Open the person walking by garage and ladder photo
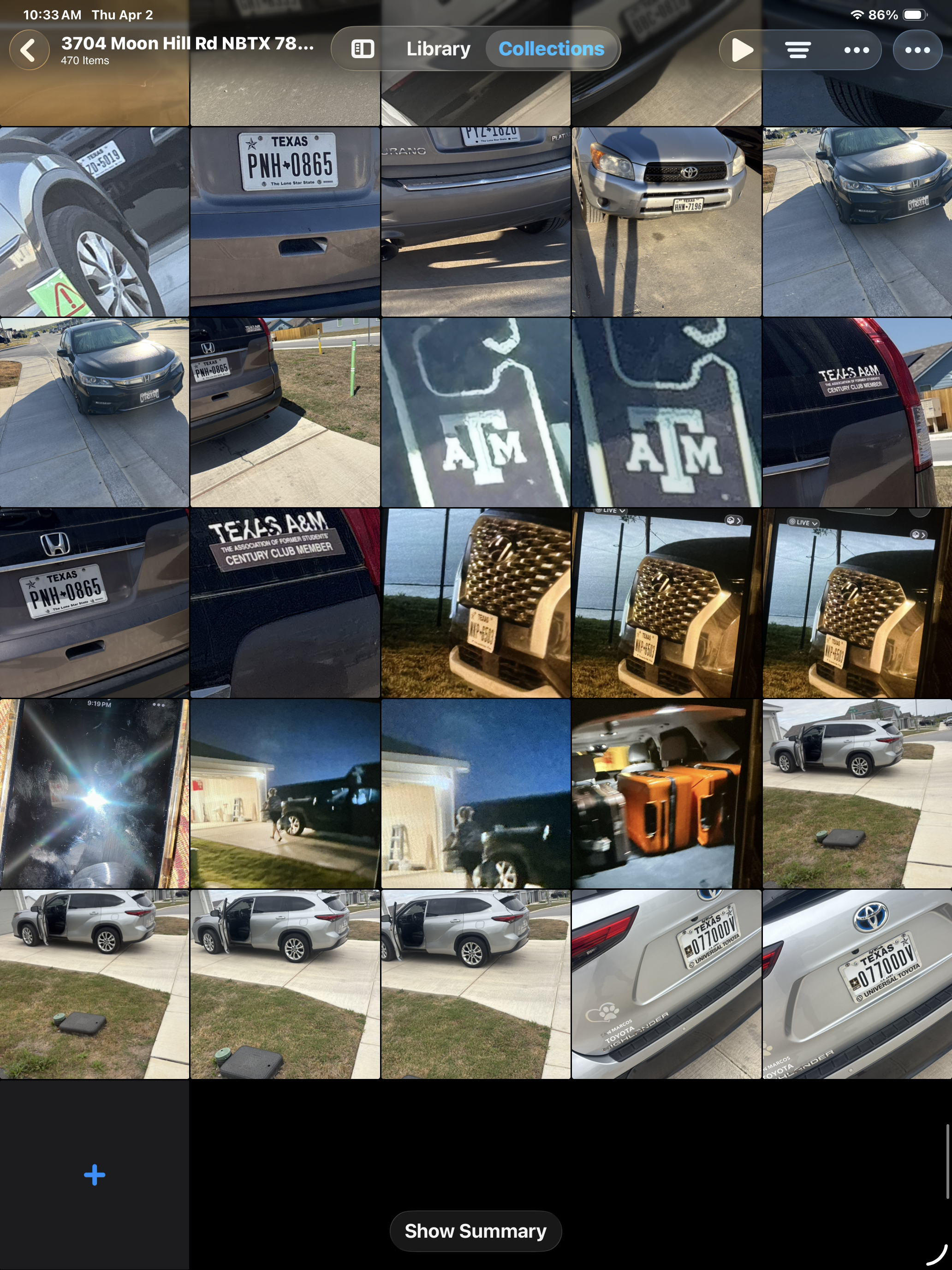This screenshot has height=1270, width=952. point(475,793)
